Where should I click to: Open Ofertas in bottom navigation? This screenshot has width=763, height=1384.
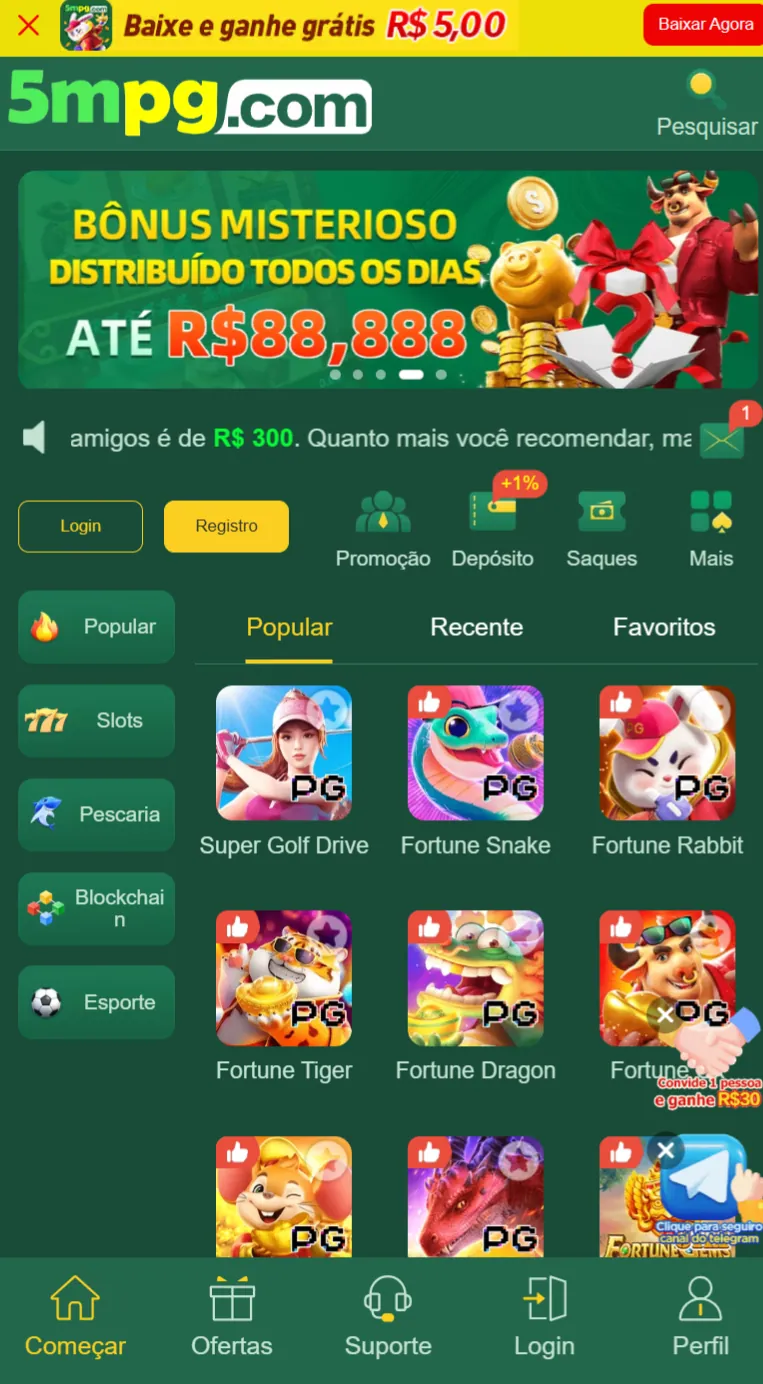click(x=232, y=1317)
